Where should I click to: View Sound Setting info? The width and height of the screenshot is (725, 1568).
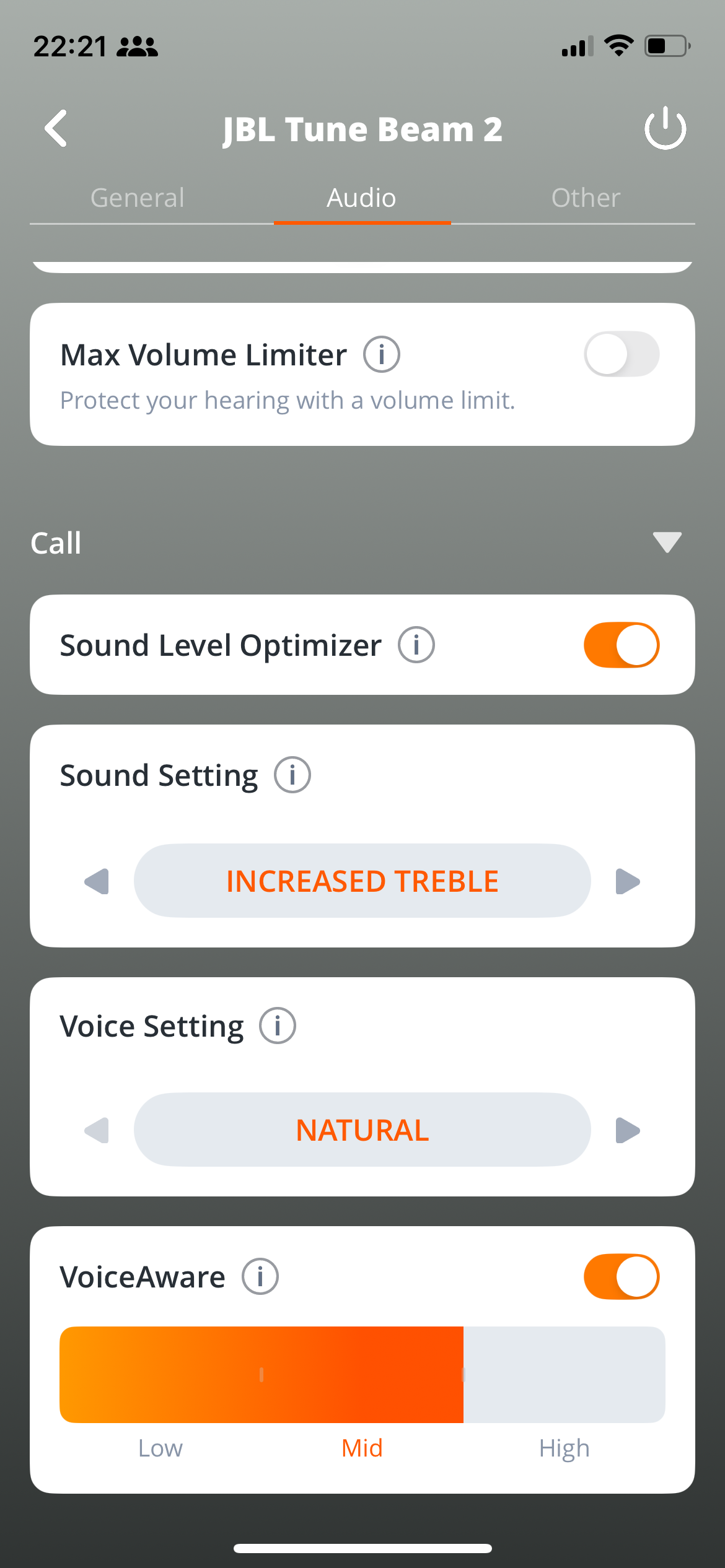tap(292, 775)
